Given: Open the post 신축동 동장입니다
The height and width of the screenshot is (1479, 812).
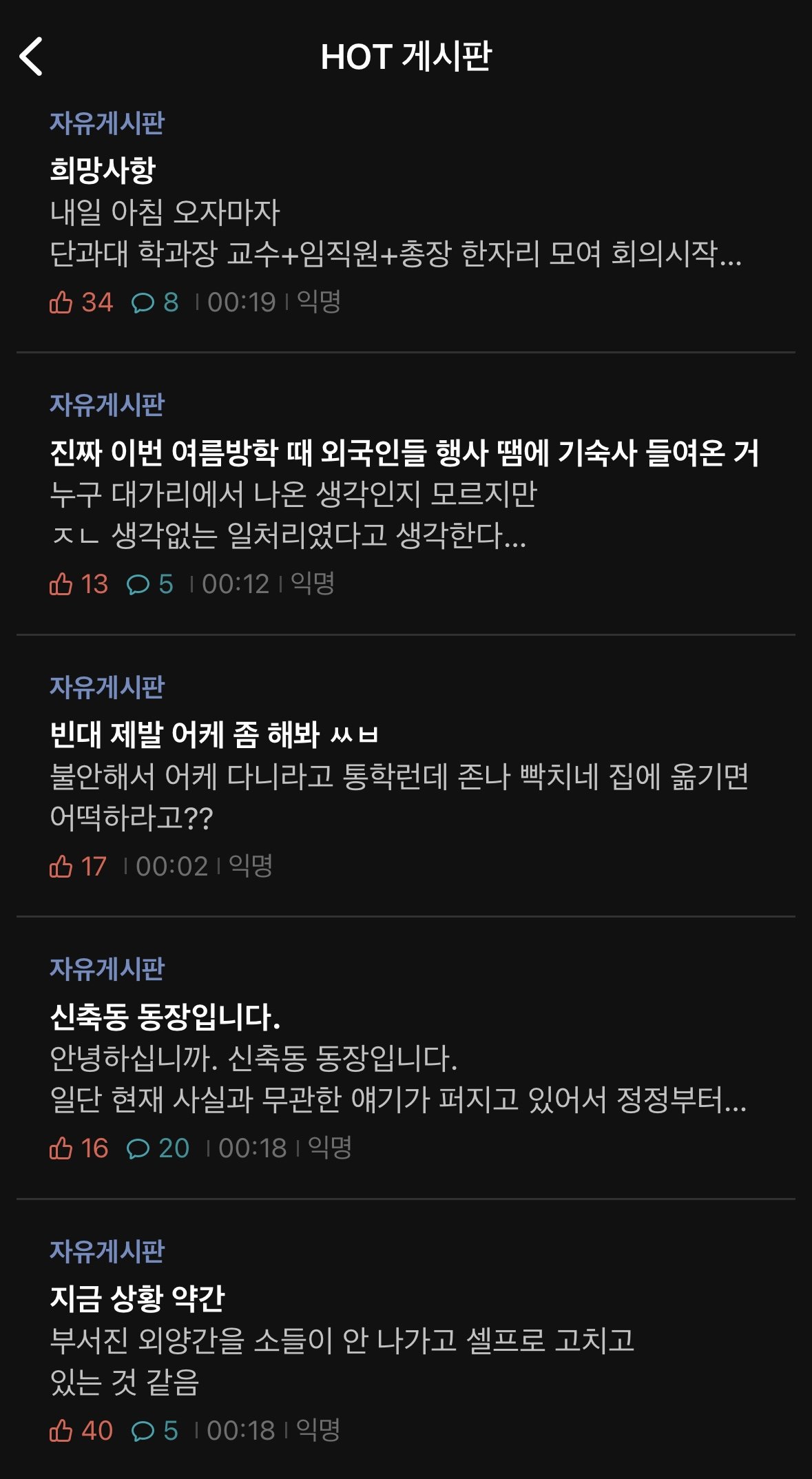Looking at the screenshot, I should (406, 1058).
